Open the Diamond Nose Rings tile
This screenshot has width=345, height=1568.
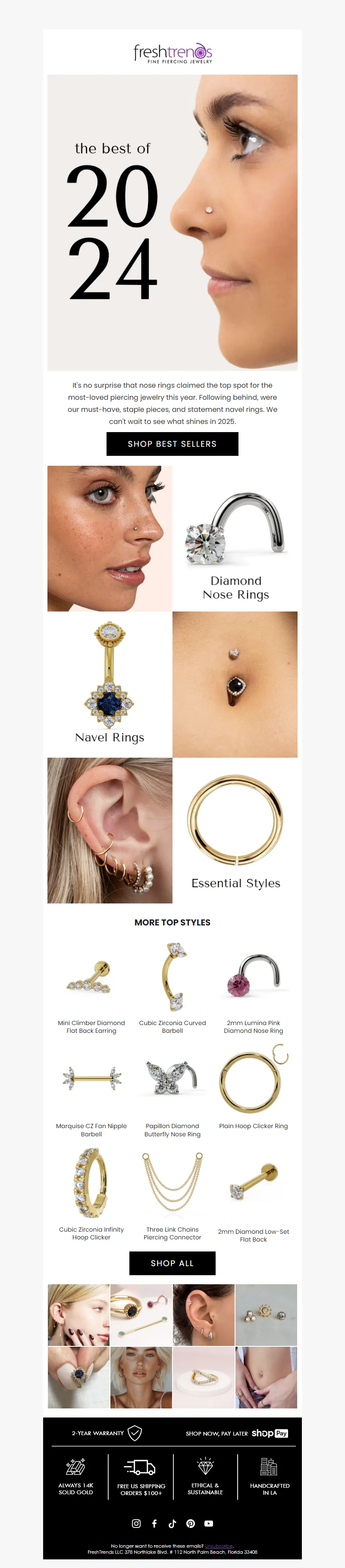[x=235, y=539]
